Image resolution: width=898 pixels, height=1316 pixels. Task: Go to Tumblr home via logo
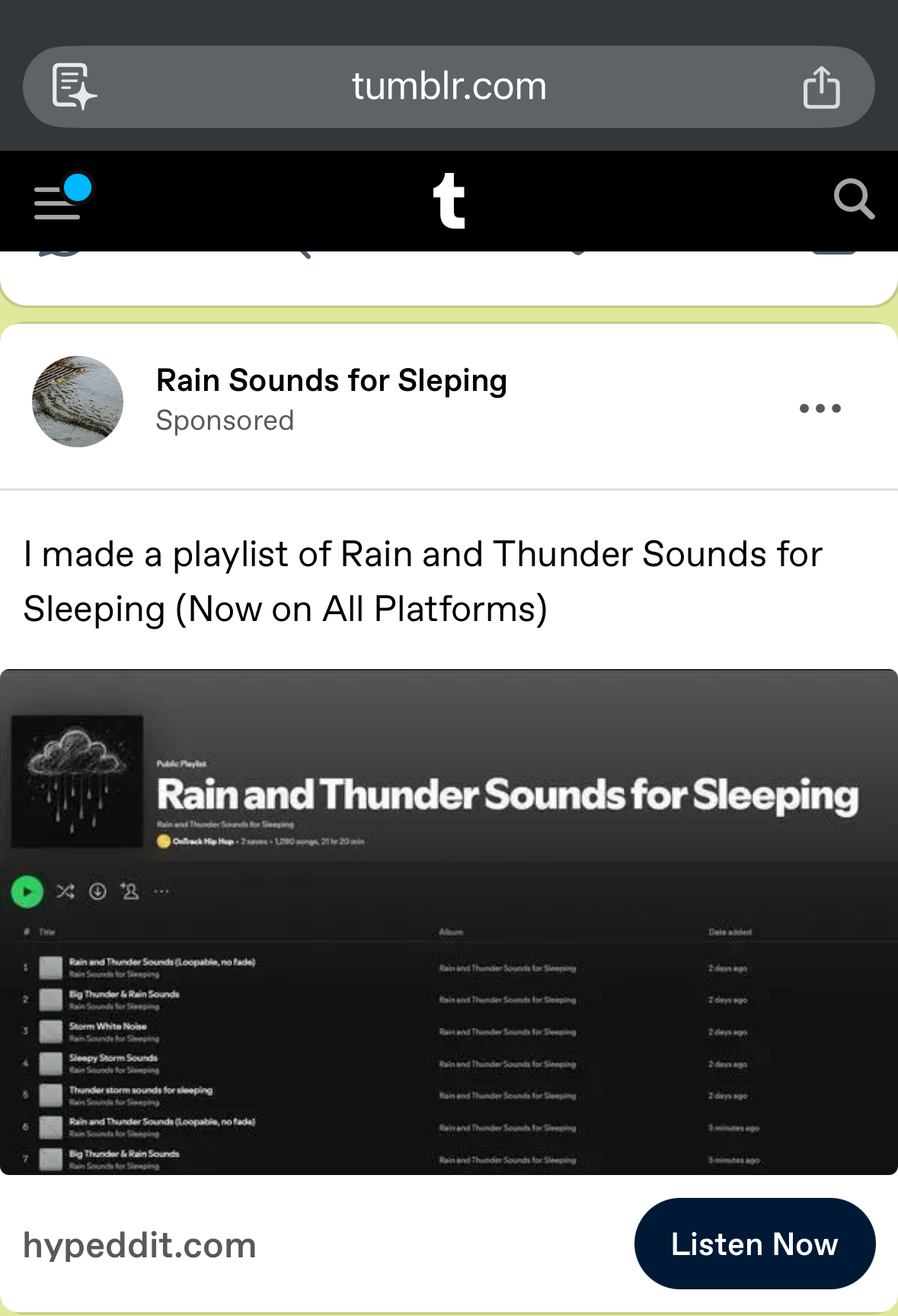[x=449, y=201]
